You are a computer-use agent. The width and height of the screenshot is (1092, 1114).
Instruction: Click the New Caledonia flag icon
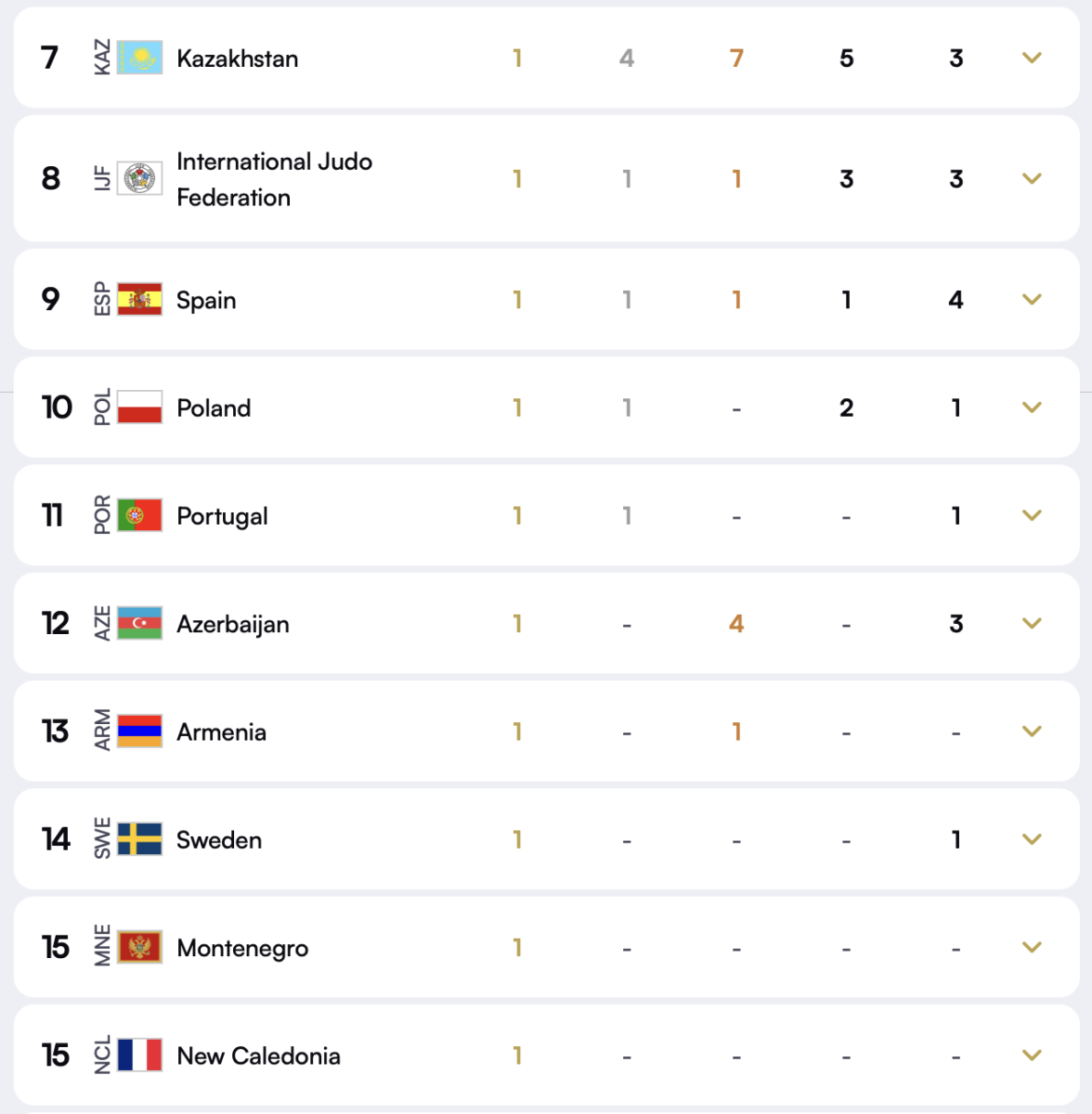(x=141, y=1055)
